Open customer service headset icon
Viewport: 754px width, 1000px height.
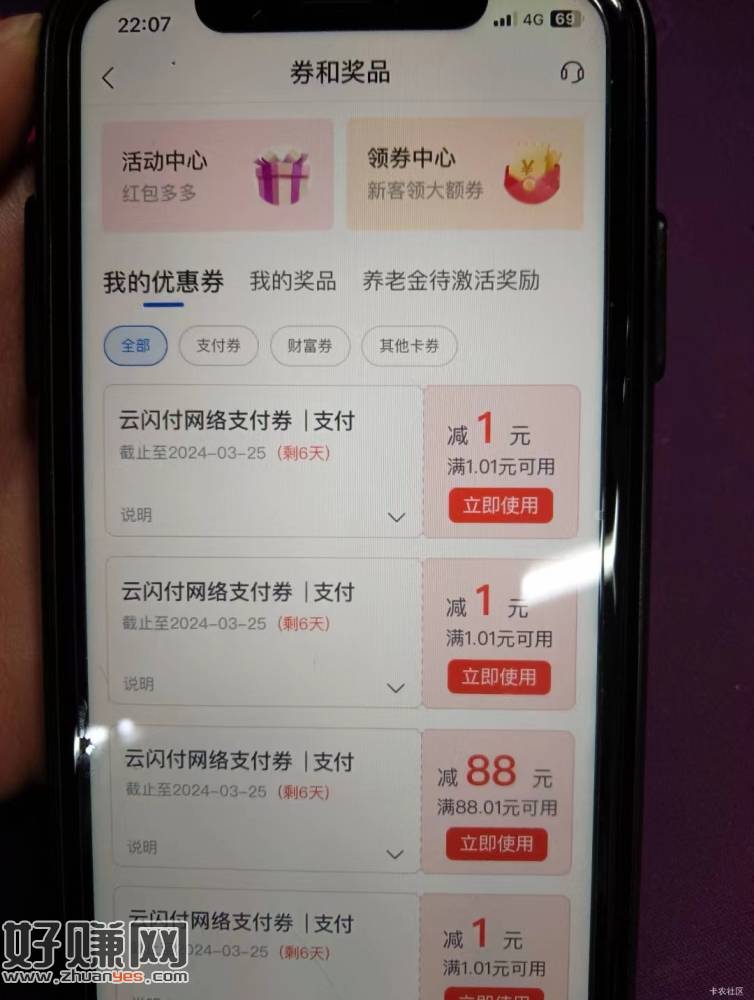click(571, 73)
